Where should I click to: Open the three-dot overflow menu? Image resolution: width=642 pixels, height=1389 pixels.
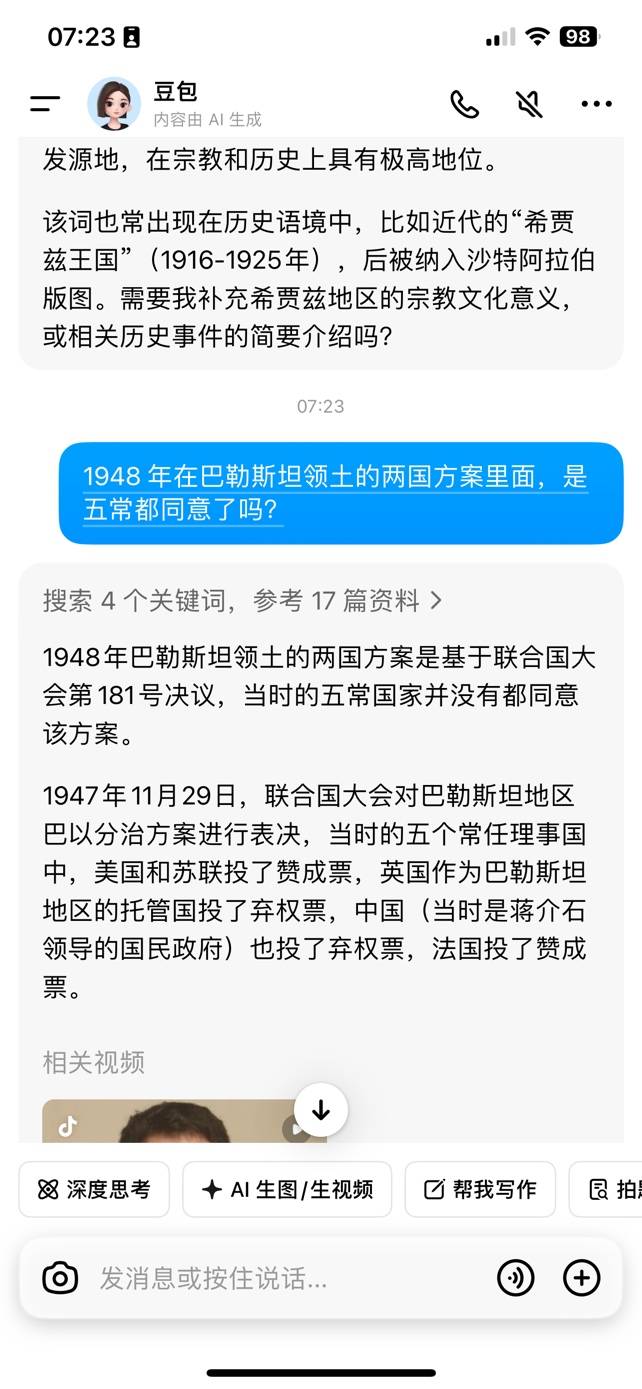click(596, 104)
